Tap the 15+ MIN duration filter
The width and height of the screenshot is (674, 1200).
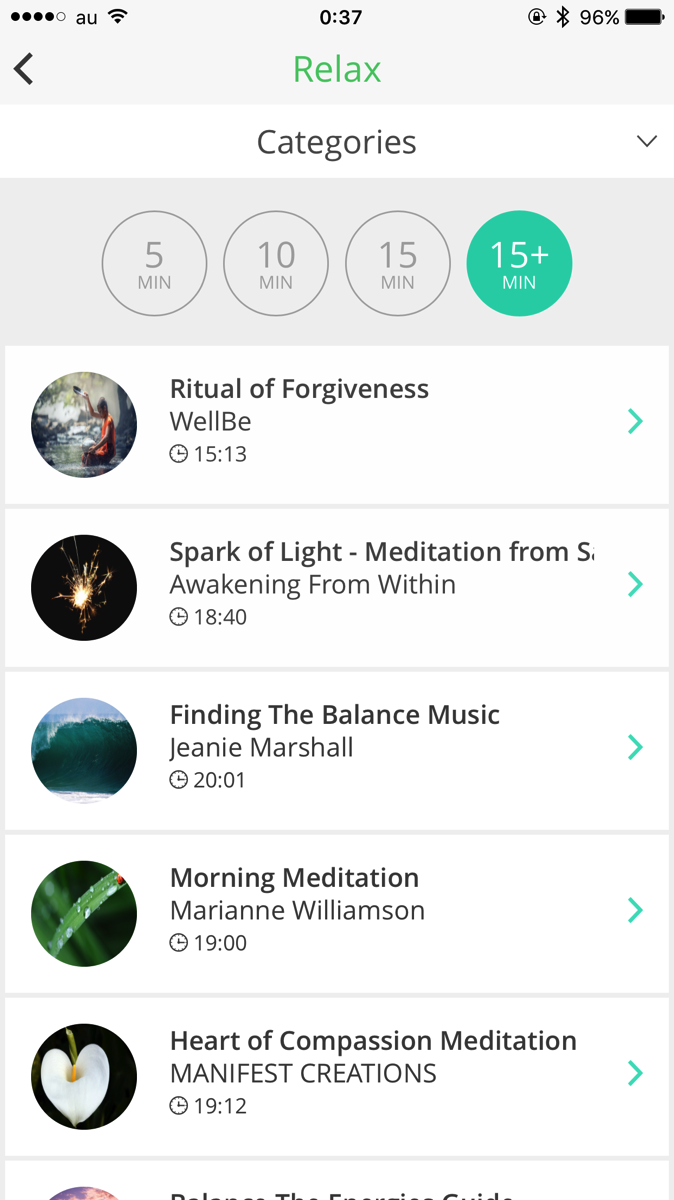click(x=519, y=264)
